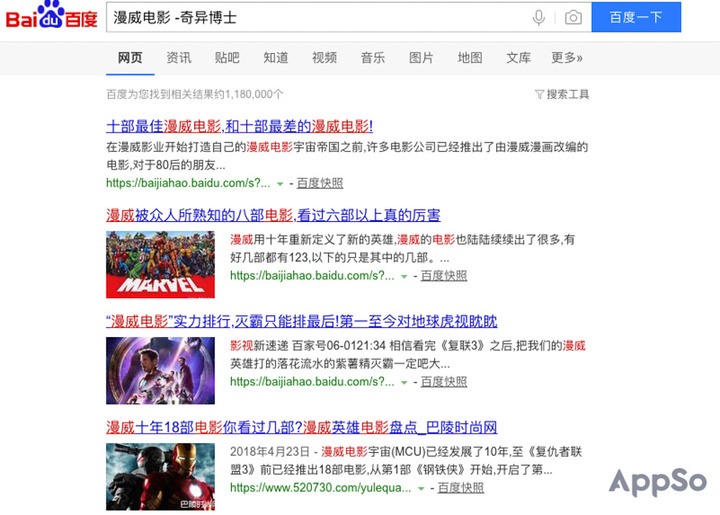This screenshot has height=515, width=720.
Task: Open result 十部最佳漫威电影,和十部最差的漫威电影
Action: 239,126
